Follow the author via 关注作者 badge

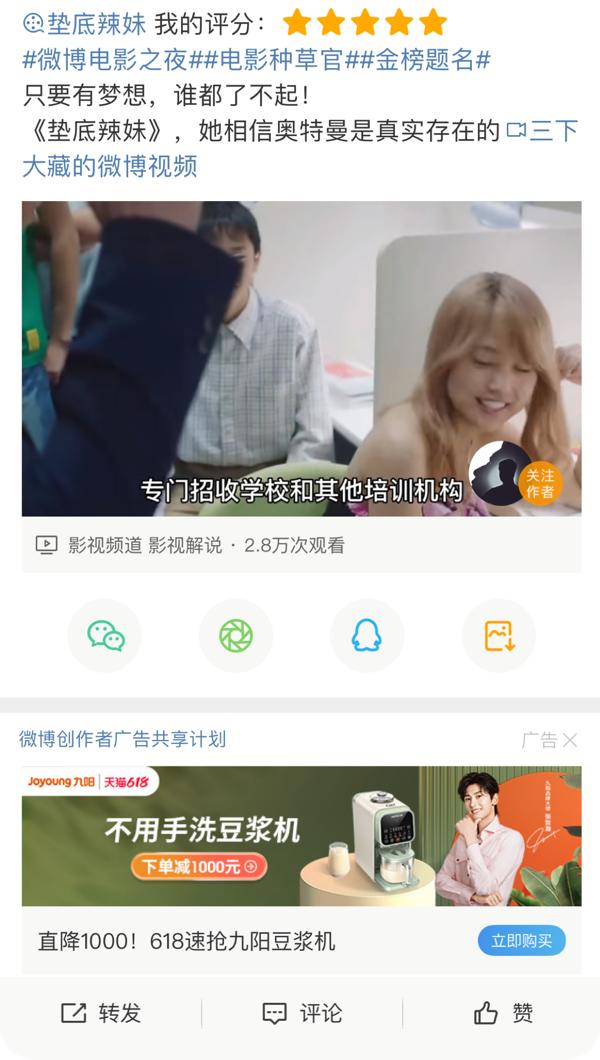click(539, 484)
